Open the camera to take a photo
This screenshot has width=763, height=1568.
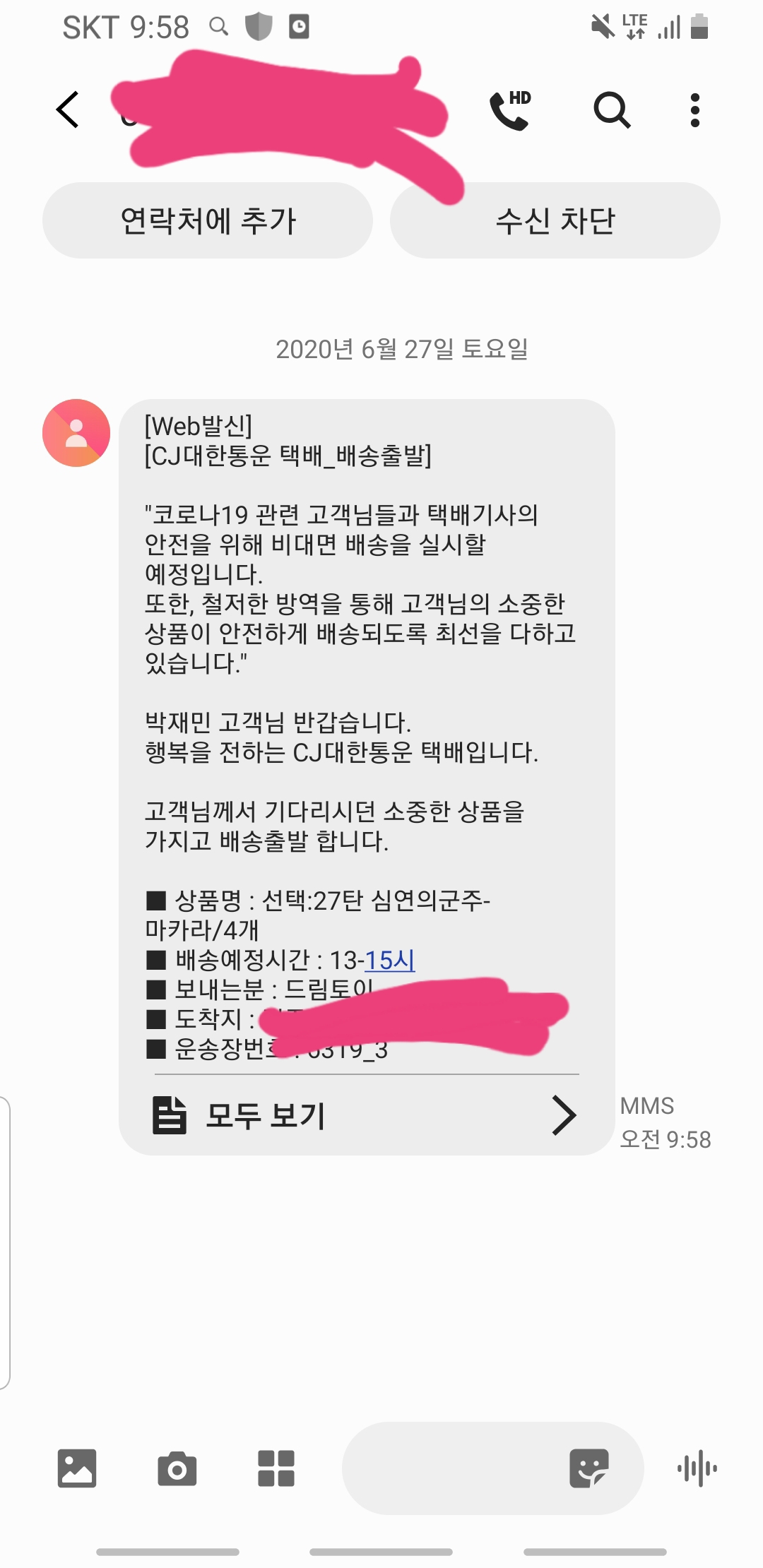pos(177,1468)
